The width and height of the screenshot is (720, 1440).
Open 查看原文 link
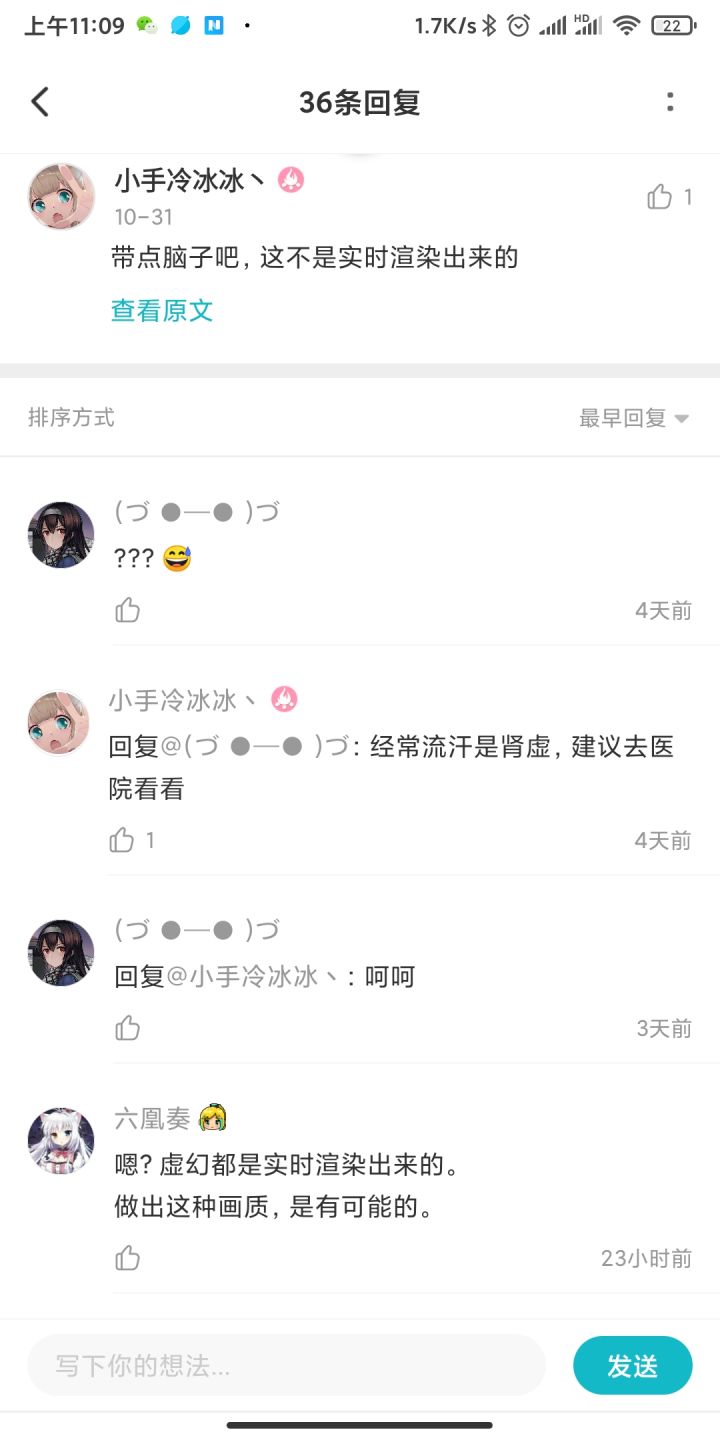[162, 310]
